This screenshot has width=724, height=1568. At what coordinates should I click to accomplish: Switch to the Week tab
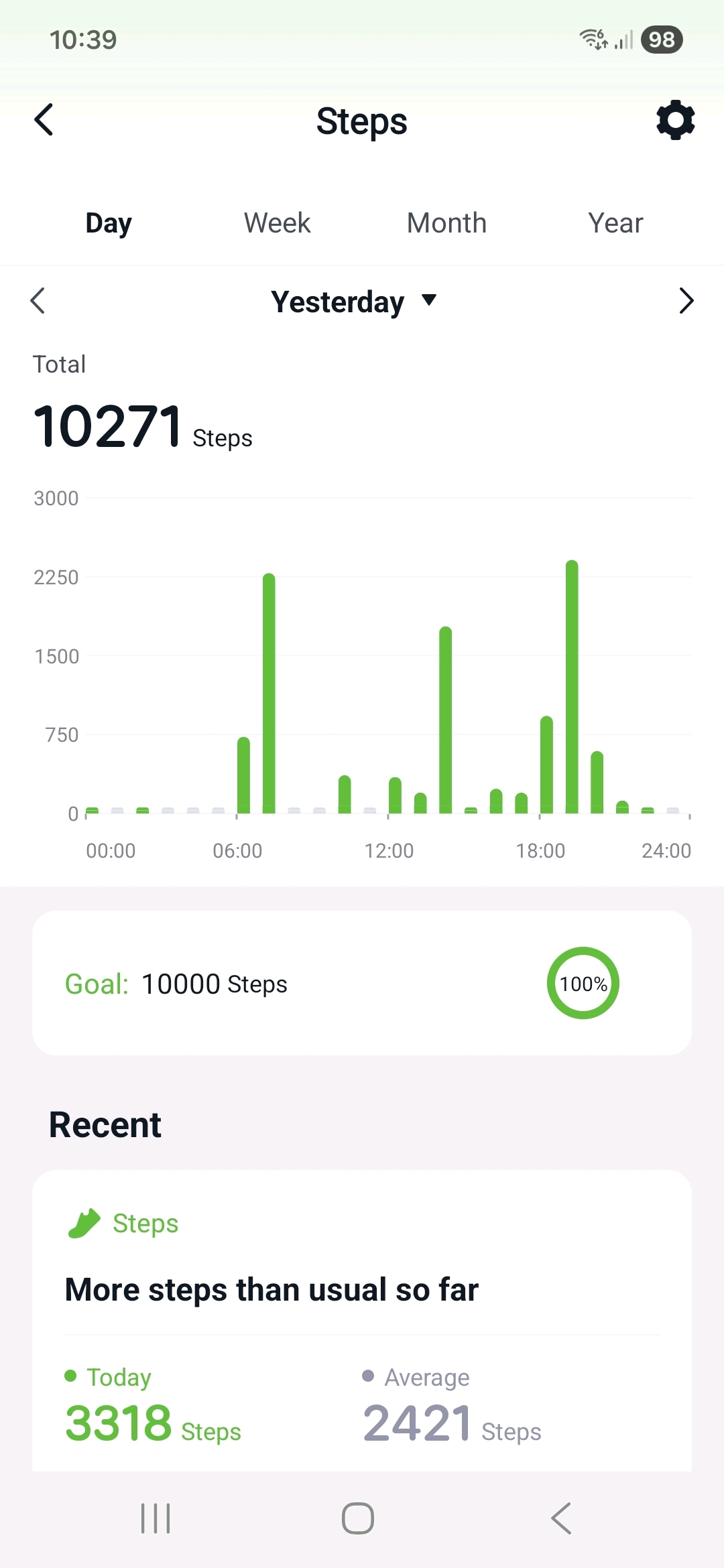[x=277, y=223]
